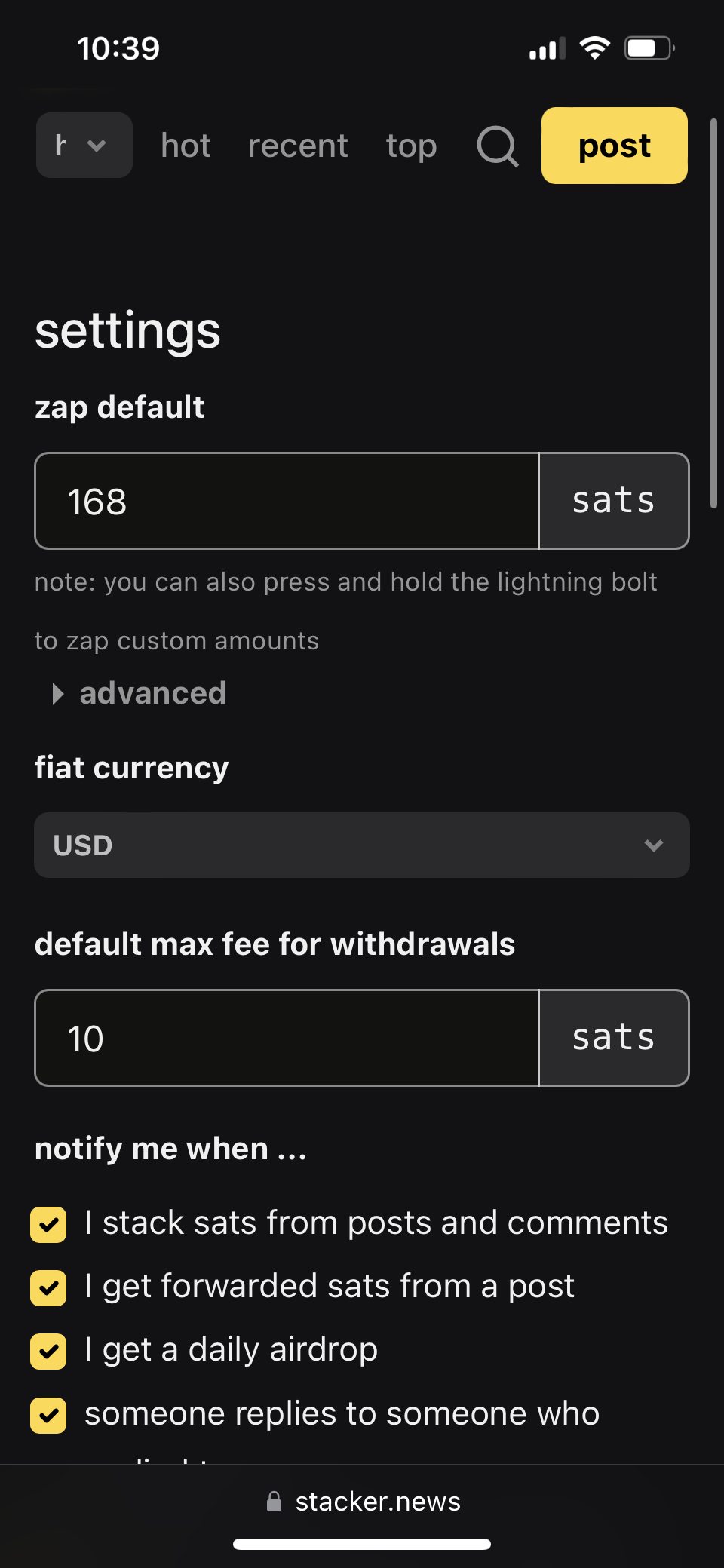Toggle the someone replies notification checkbox
Image resolution: width=724 pixels, height=1568 pixels.
pyautogui.click(x=48, y=1415)
